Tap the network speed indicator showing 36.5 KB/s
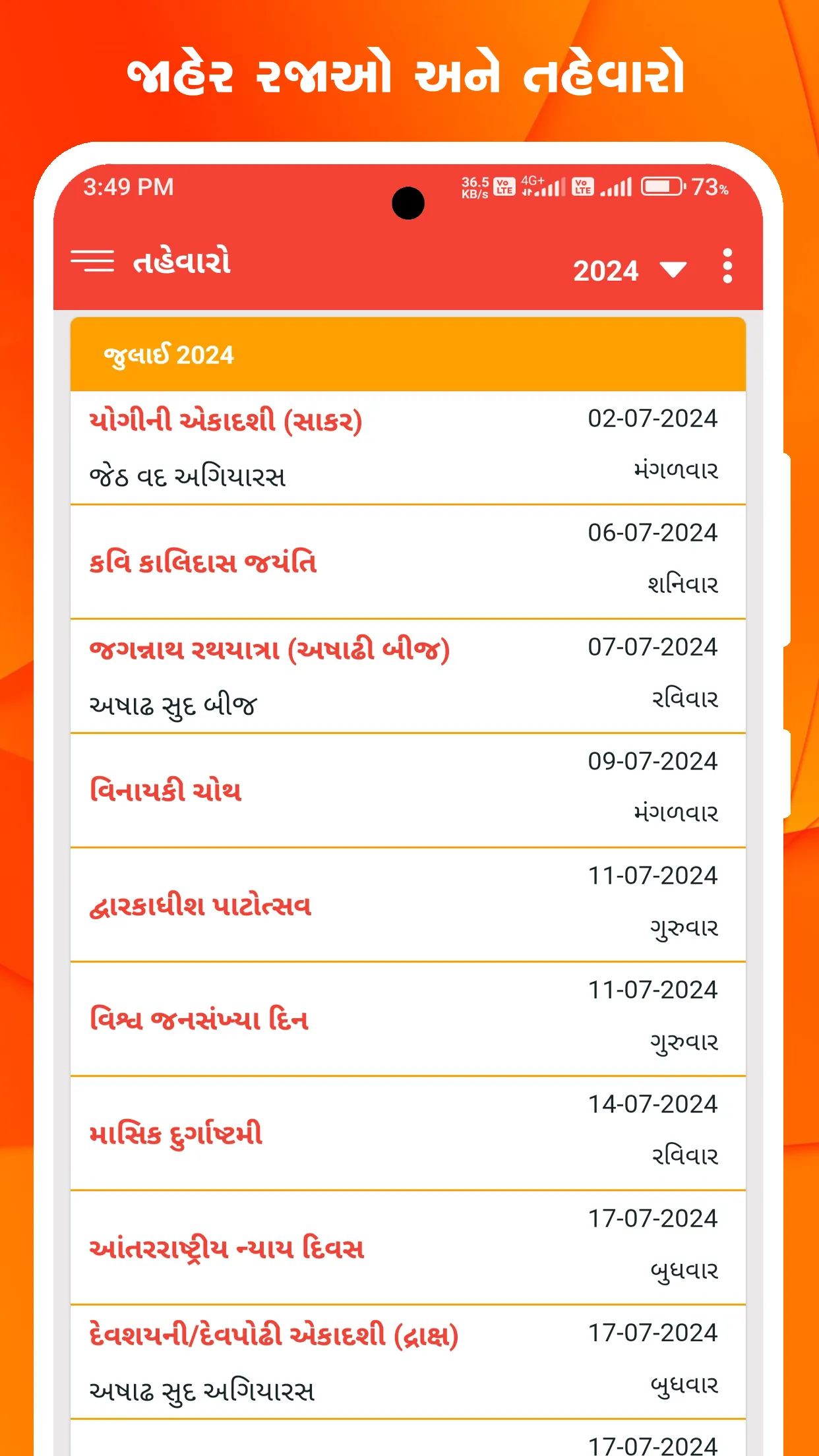 click(474, 187)
